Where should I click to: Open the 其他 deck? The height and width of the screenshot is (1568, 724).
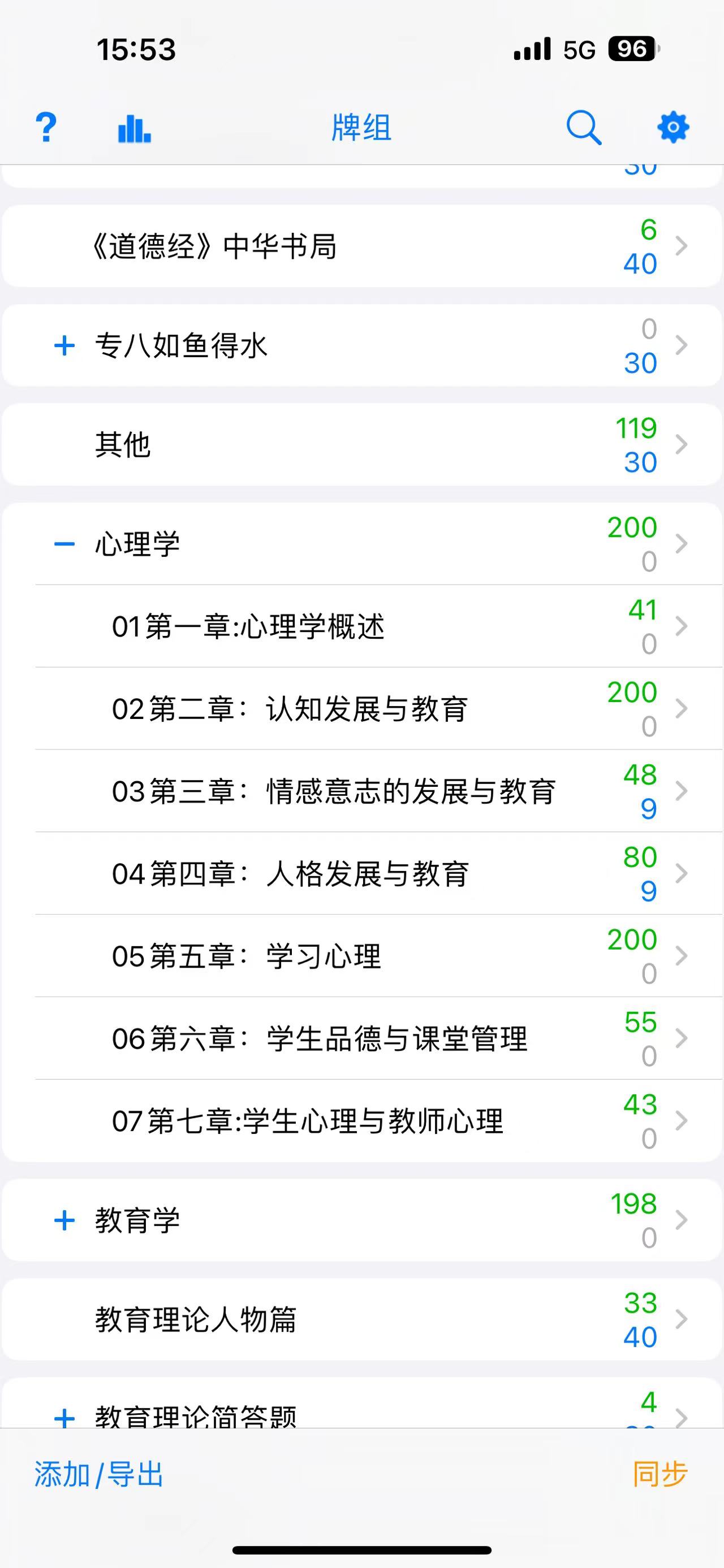tap(123, 445)
